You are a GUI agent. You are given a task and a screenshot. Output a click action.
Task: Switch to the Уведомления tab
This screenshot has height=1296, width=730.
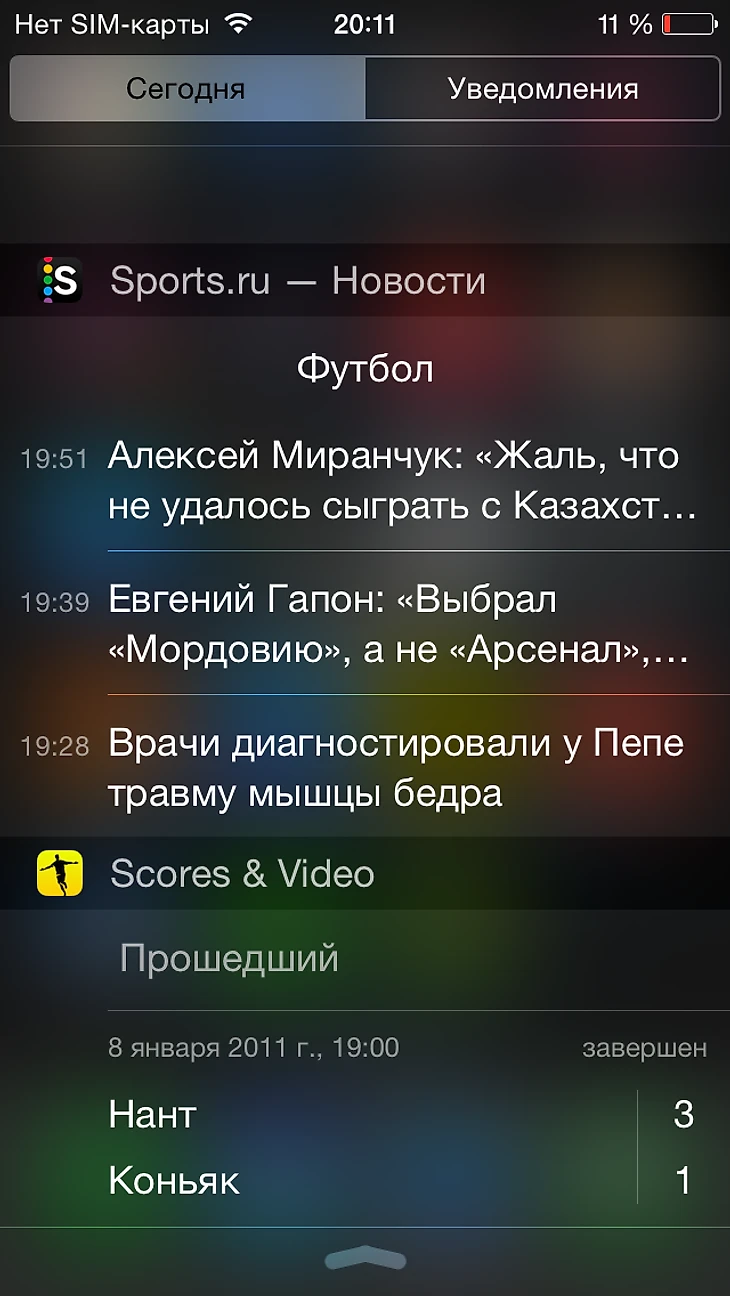(x=542, y=89)
